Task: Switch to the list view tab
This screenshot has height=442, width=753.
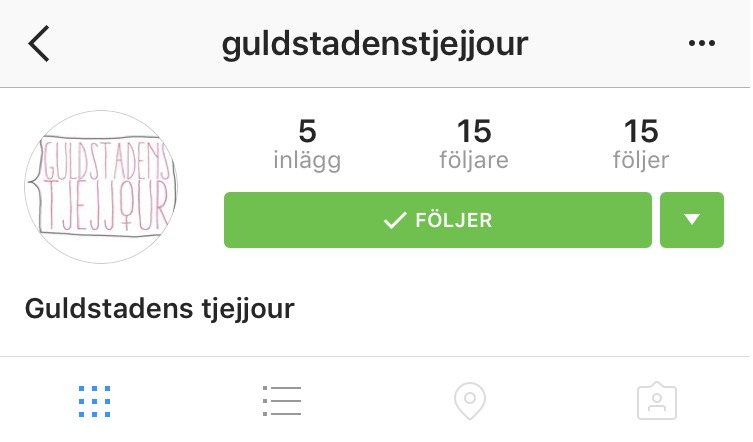Action: coord(282,401)
